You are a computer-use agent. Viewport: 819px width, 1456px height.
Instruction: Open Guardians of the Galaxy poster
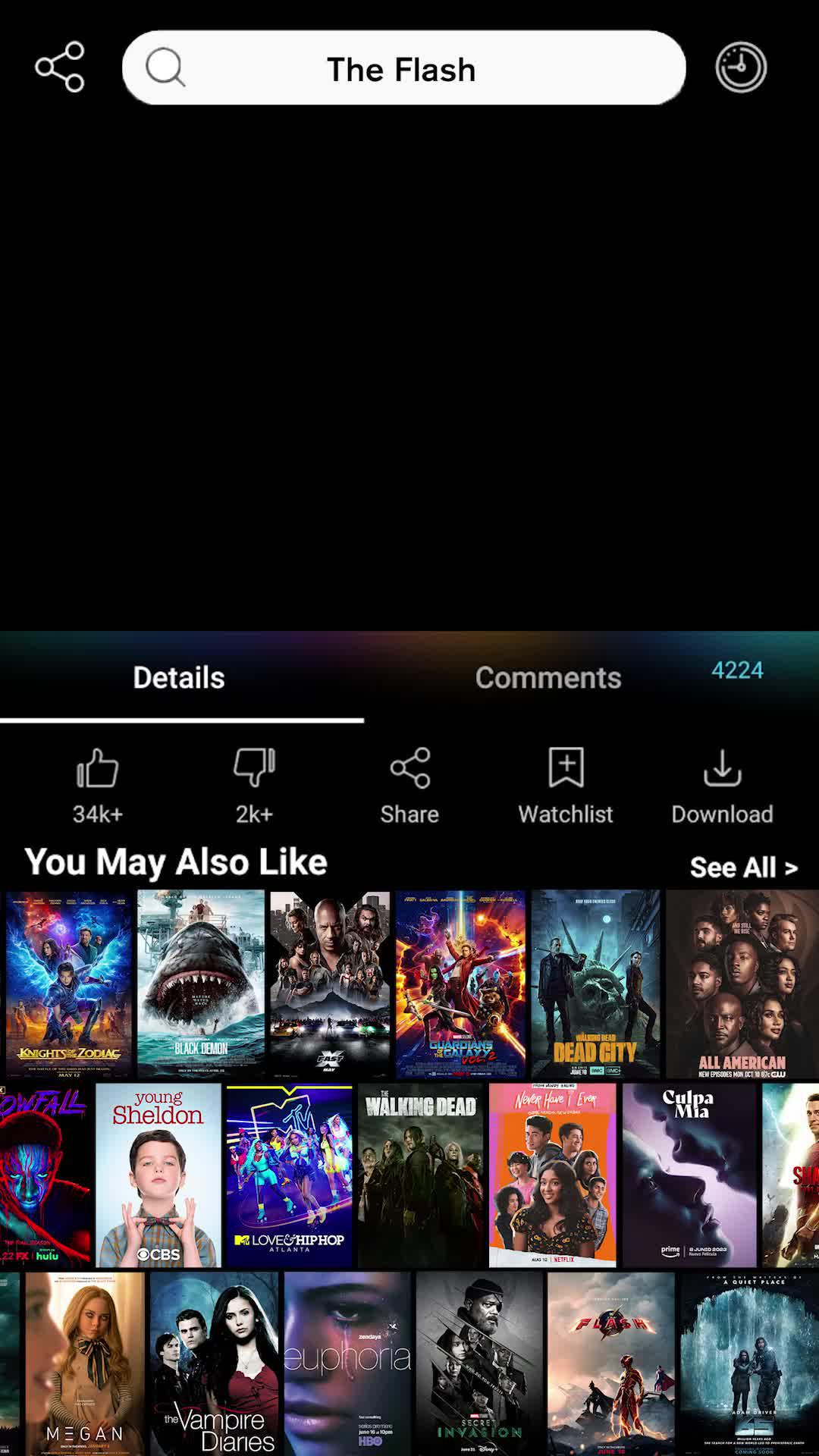pos(460,984)
